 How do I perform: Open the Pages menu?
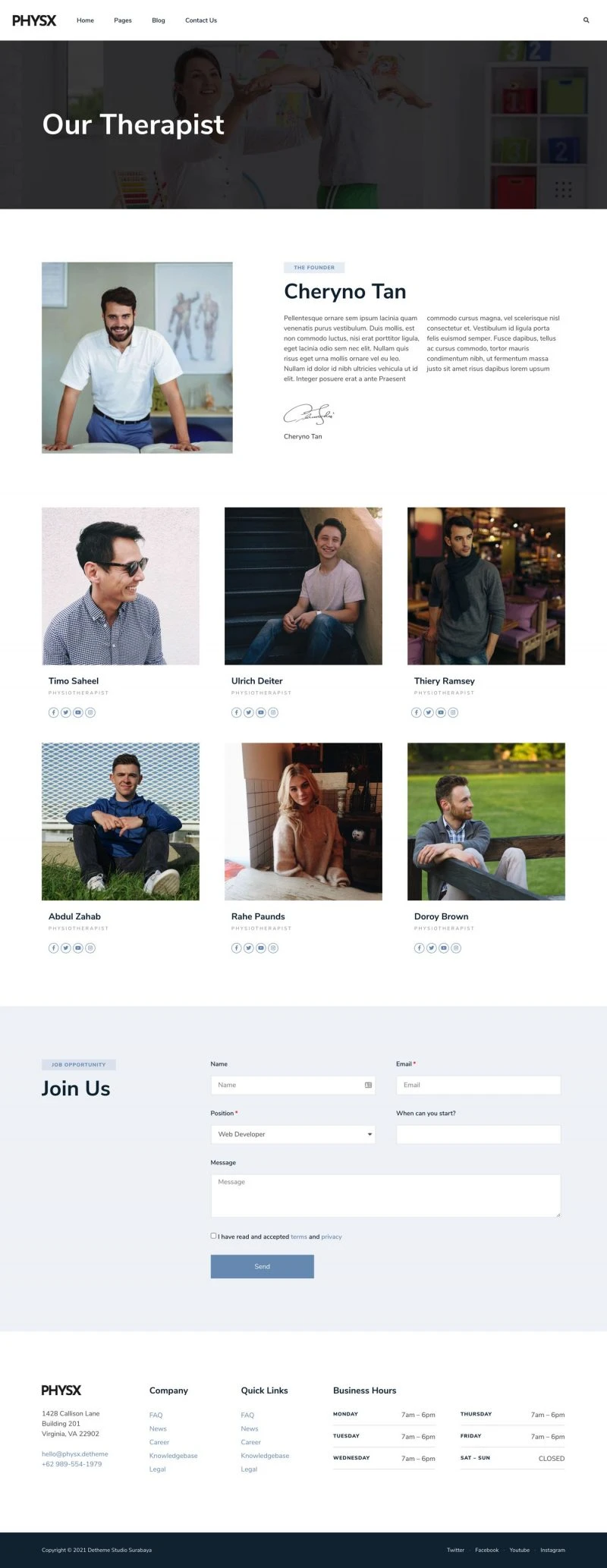click(x=123, y=20)
